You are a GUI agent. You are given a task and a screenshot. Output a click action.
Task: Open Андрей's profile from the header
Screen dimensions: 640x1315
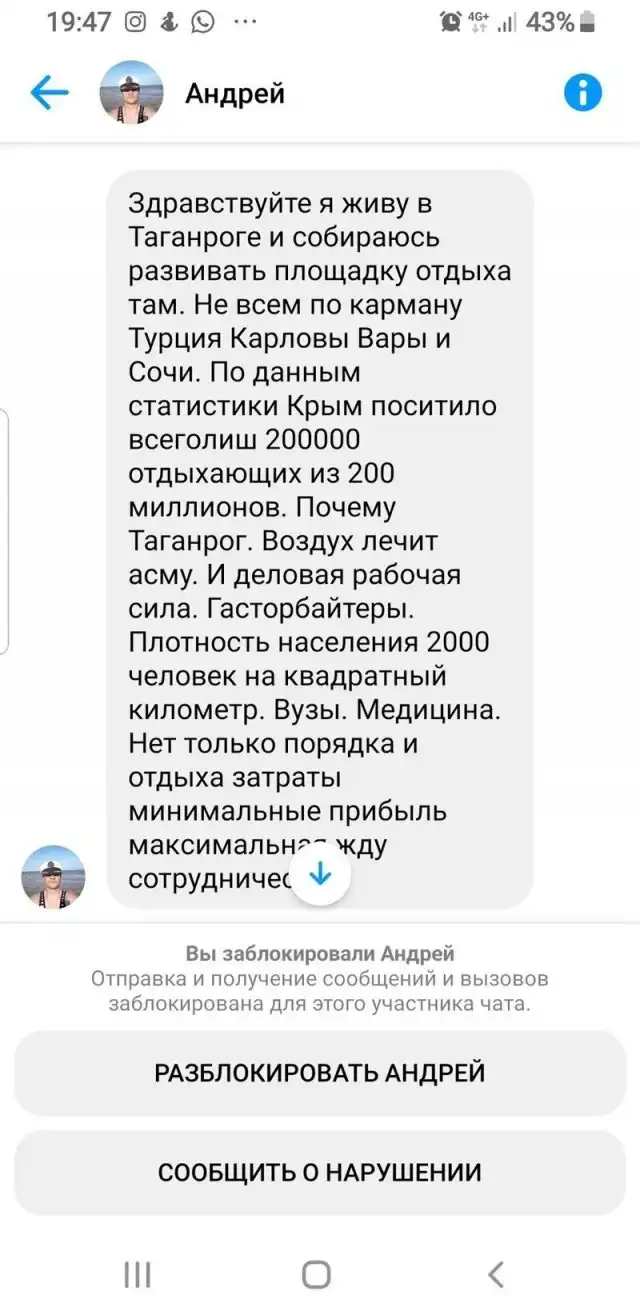pyautogui.click(x=234, y=93)
